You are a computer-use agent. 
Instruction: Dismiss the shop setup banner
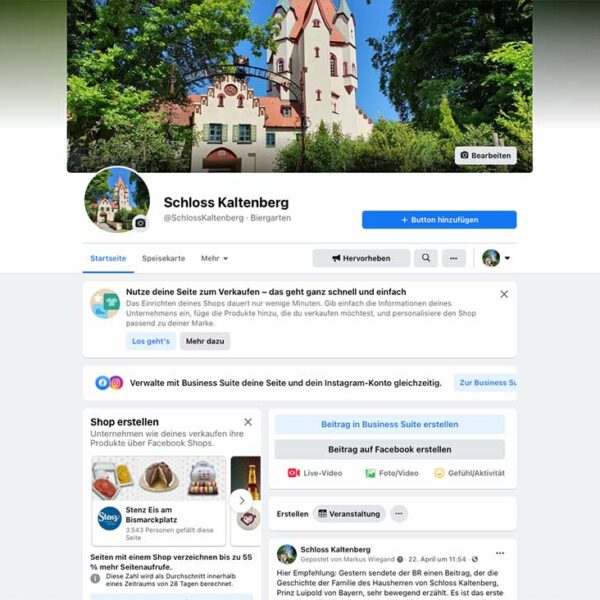[x=504, y=294]
